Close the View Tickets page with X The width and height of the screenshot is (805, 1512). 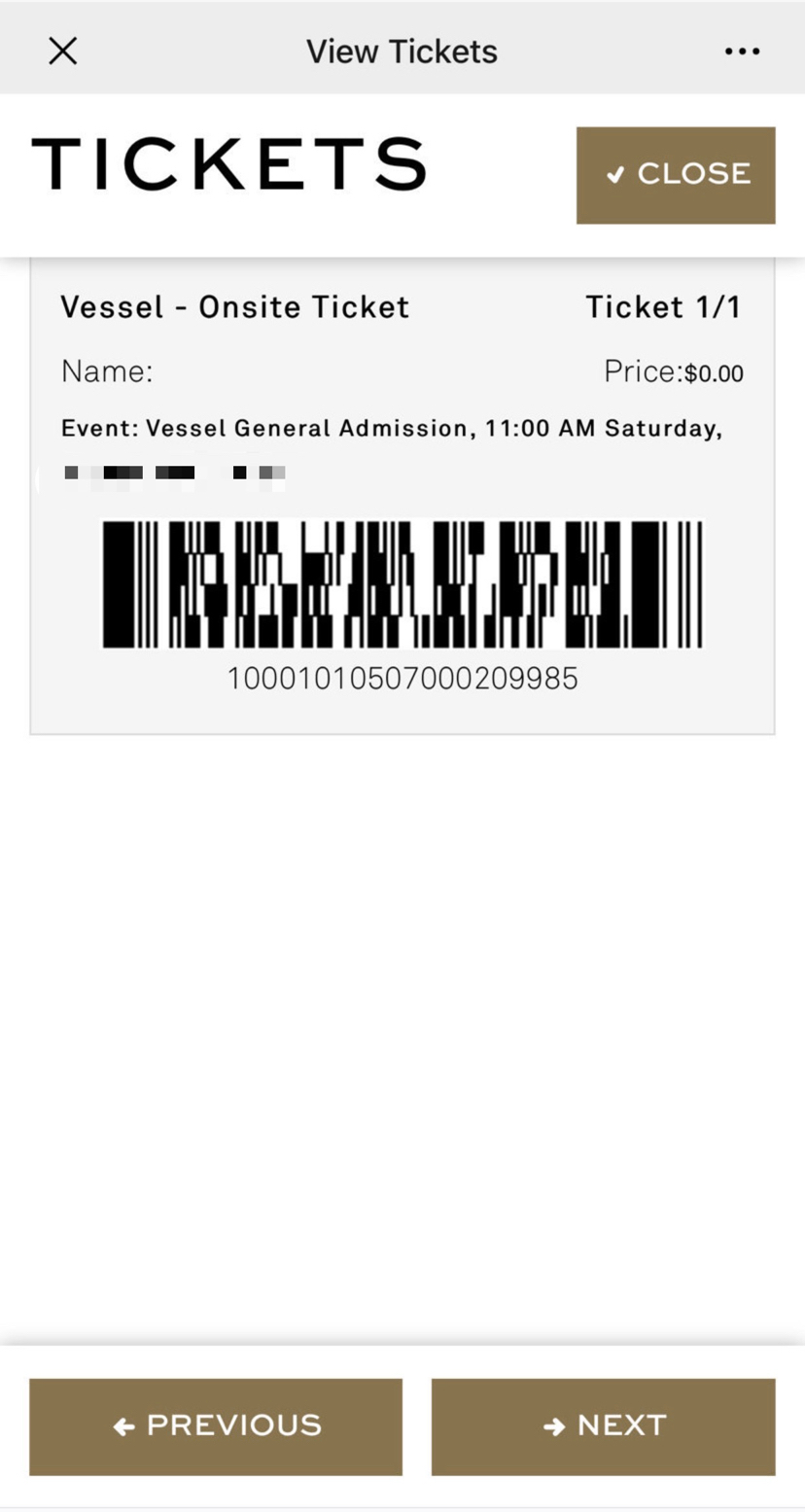point(63,51)
